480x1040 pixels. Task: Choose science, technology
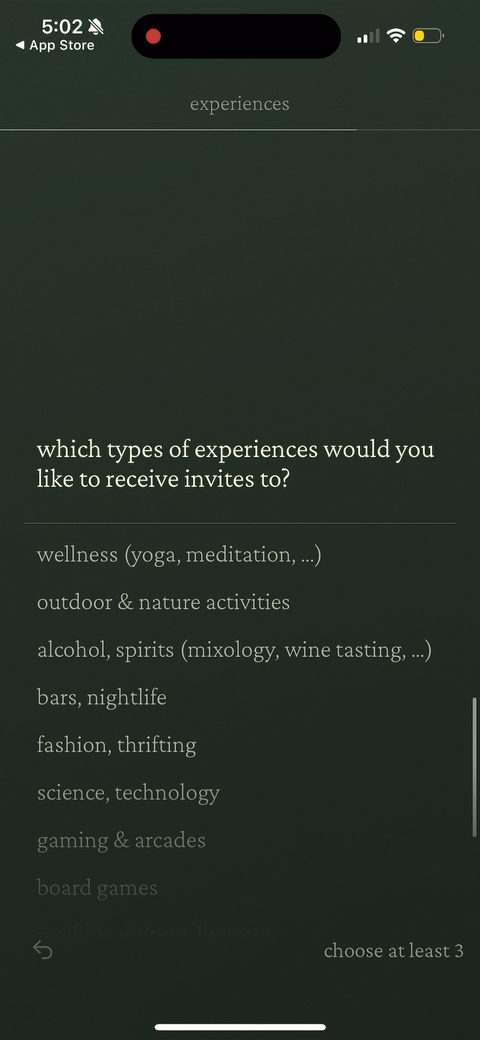tap(128, 793)
